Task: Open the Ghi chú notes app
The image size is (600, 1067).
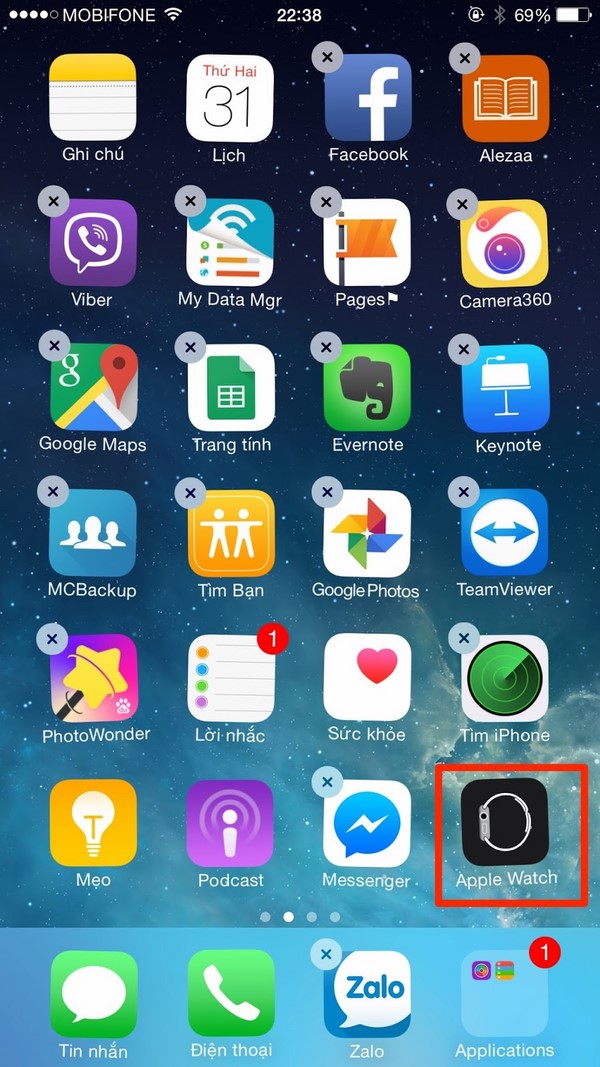Action: pos(93,98)
